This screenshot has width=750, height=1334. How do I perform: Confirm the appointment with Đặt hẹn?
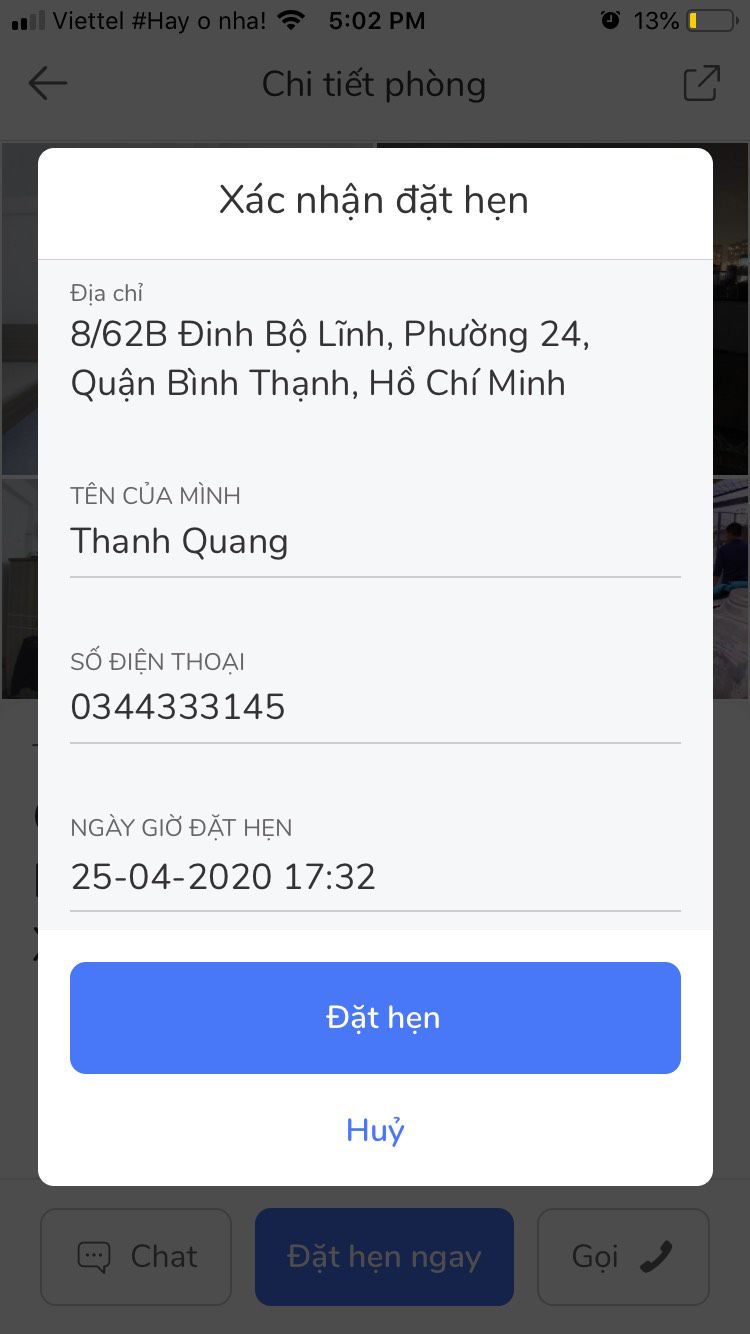pos(375,1017)
